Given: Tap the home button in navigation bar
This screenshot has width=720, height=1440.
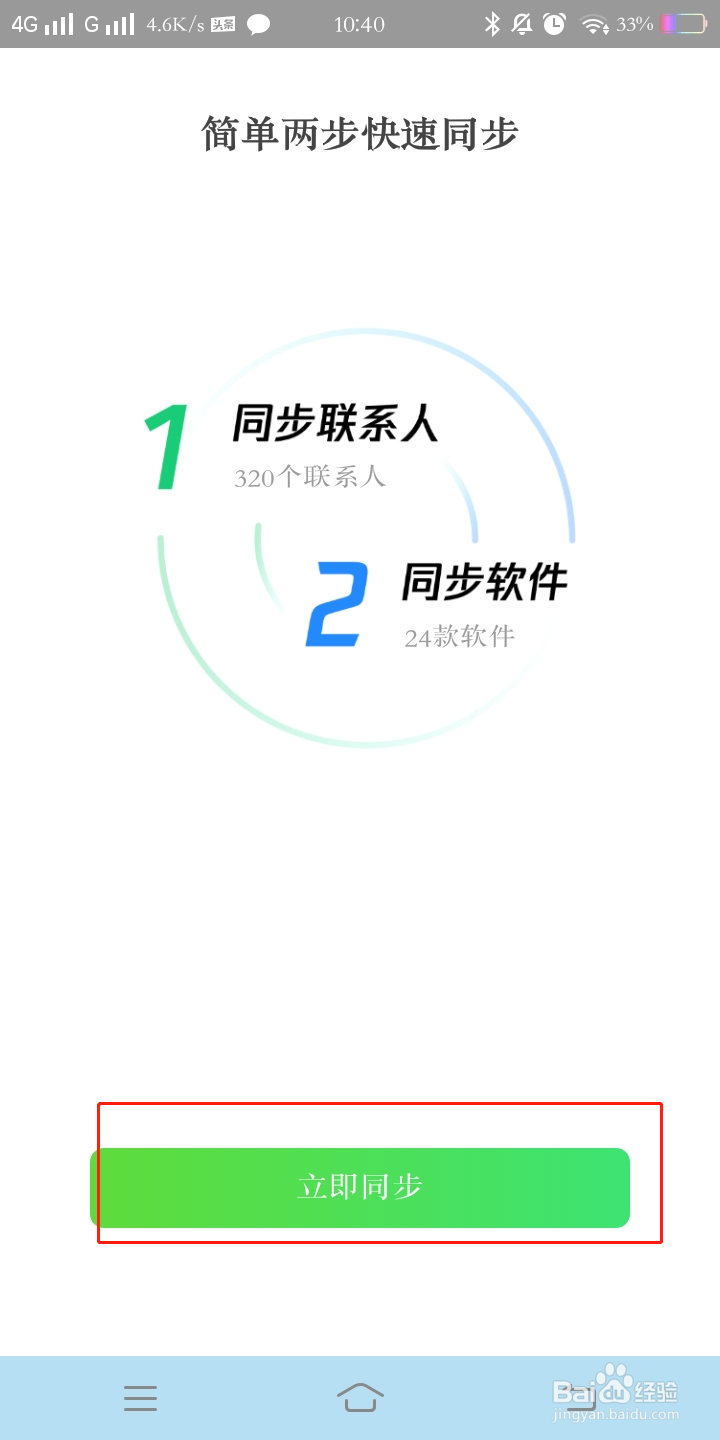Looking at the screenshot, I should 360,1395.
